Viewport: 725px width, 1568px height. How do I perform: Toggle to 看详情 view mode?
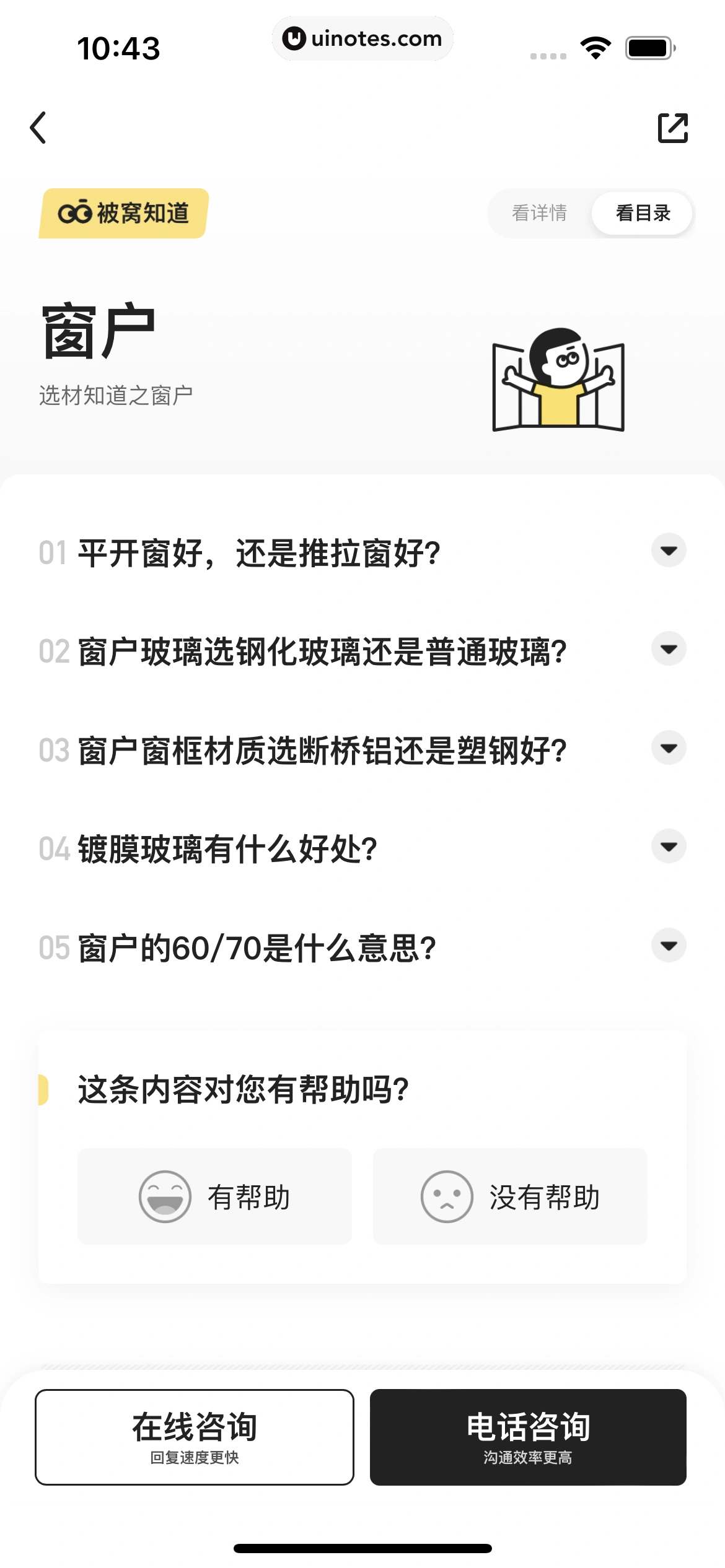(x=539, y=213)
